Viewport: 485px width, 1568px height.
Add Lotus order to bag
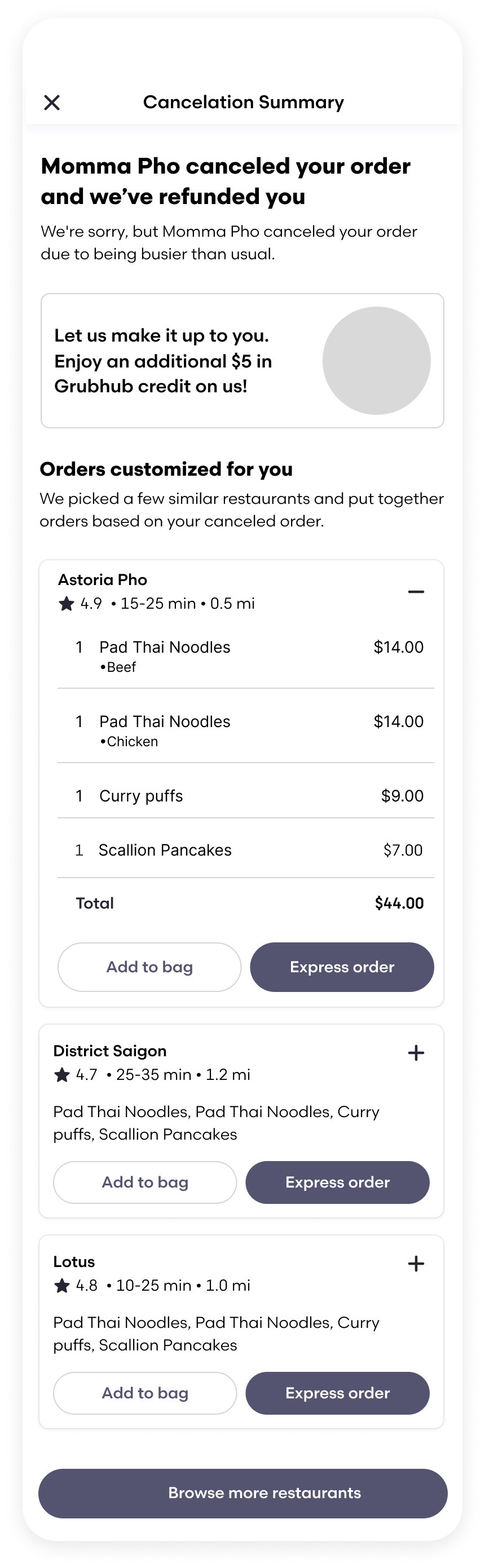(145, 1393)
